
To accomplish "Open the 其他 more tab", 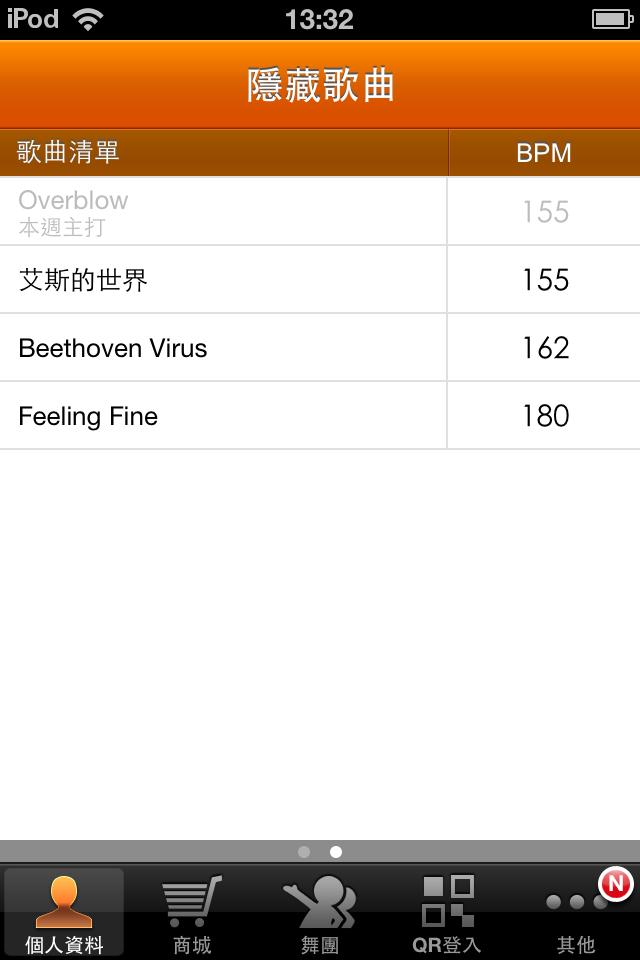I will [x=576, y=912].
